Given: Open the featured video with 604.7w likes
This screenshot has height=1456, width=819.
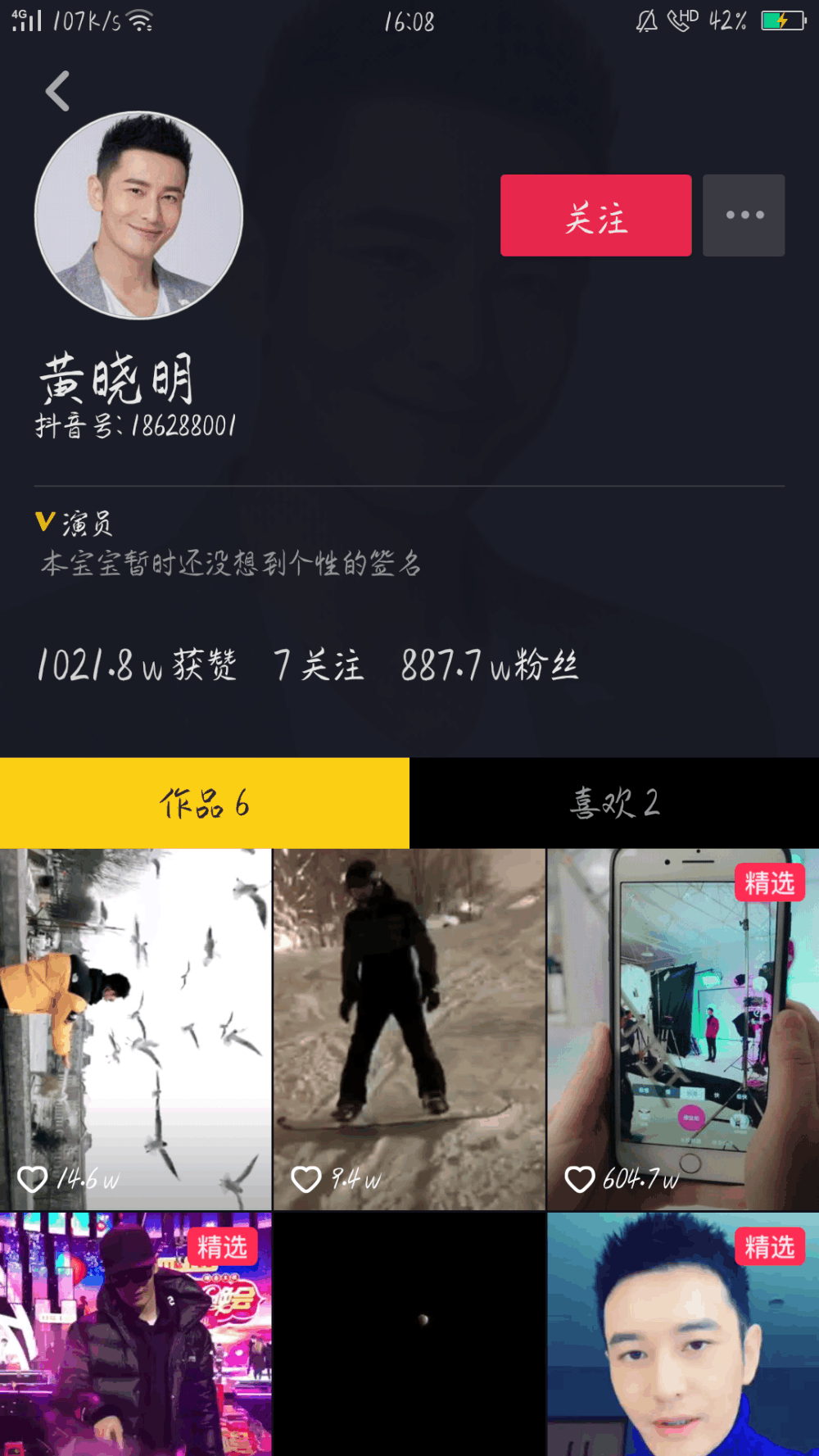Looking at the screenshot, I should 683,1029.
